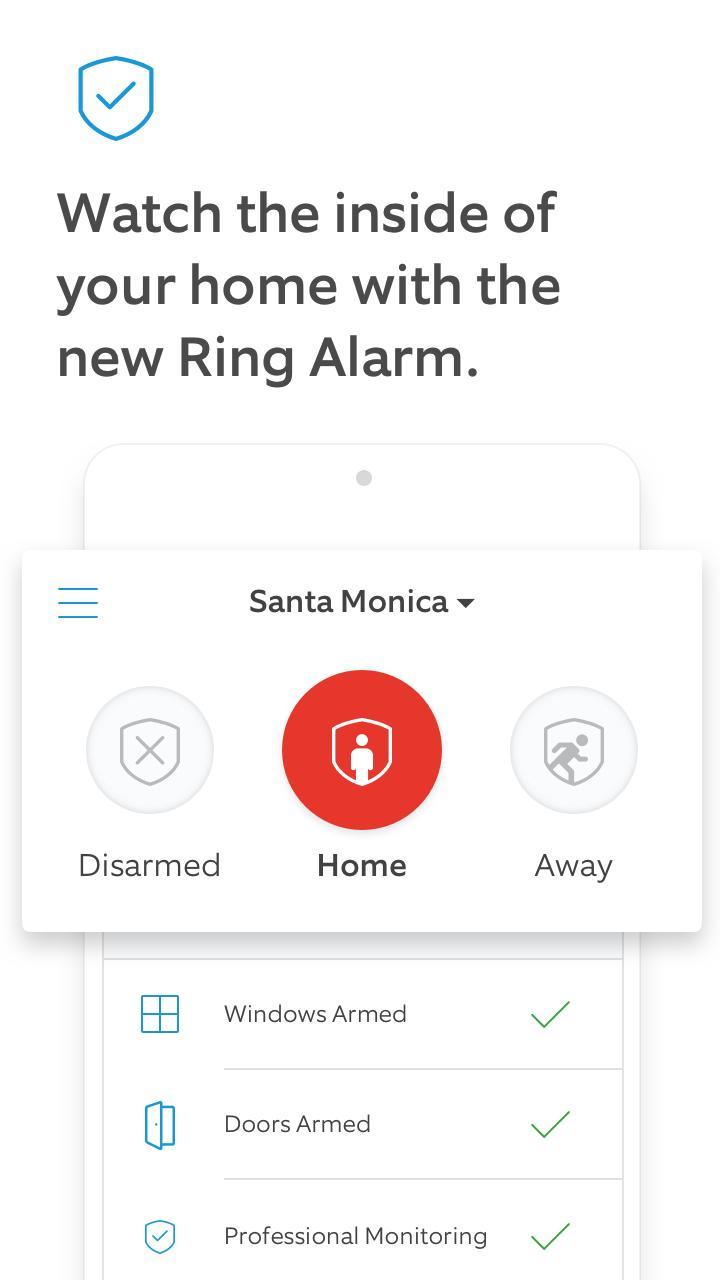
Task: Toggle Windows Armed via its green checkmark
Action: click(x=550, y=1013)
